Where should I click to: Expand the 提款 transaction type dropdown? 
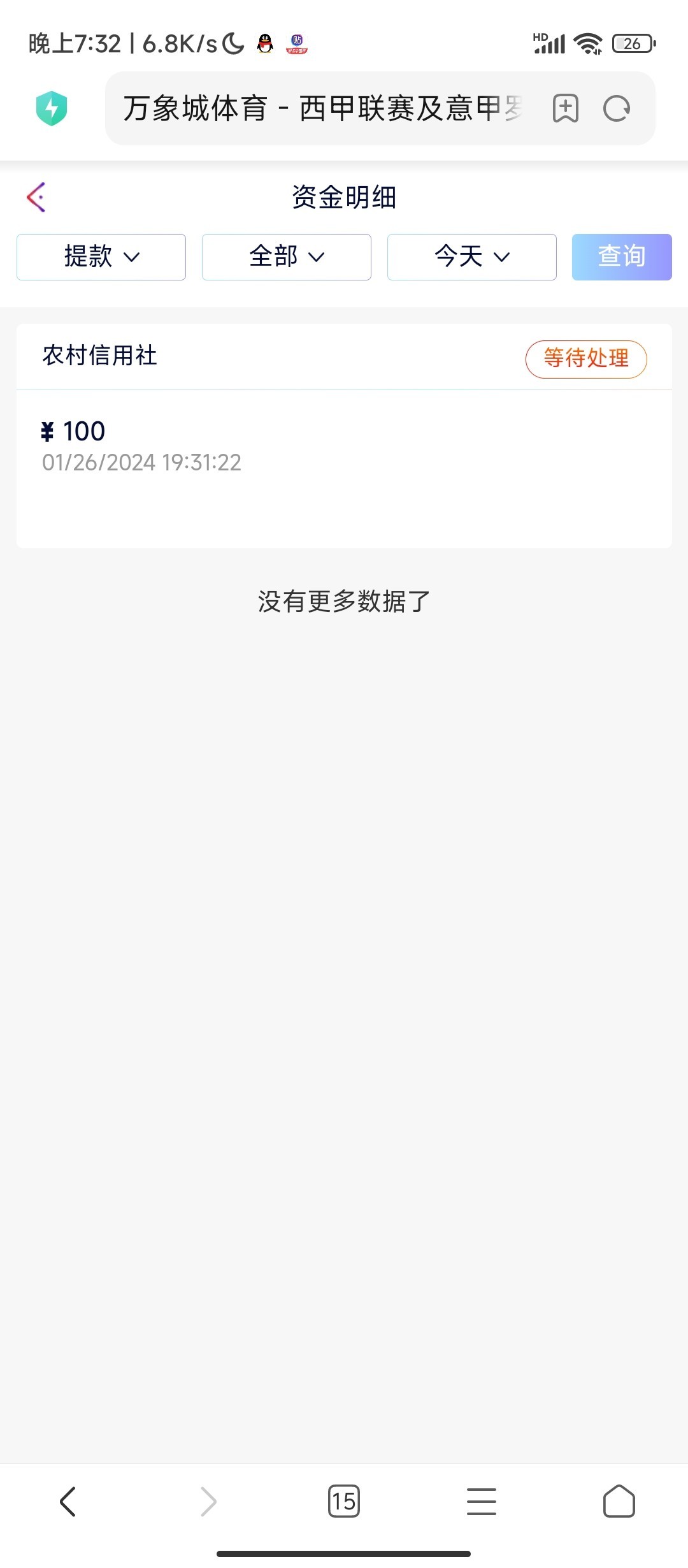point(101,257)
